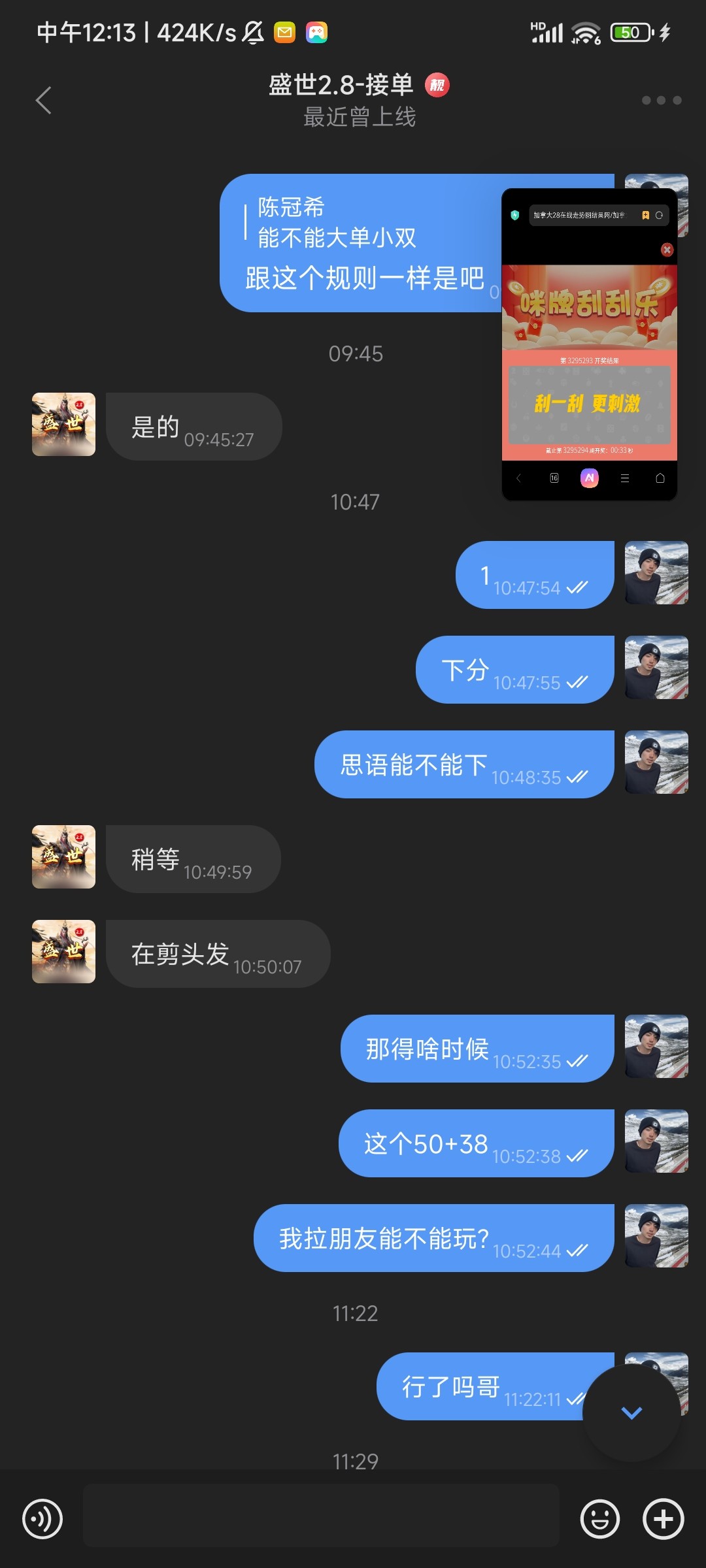Focus the message text field
Screen dimensions: 706x1568
320,1516
